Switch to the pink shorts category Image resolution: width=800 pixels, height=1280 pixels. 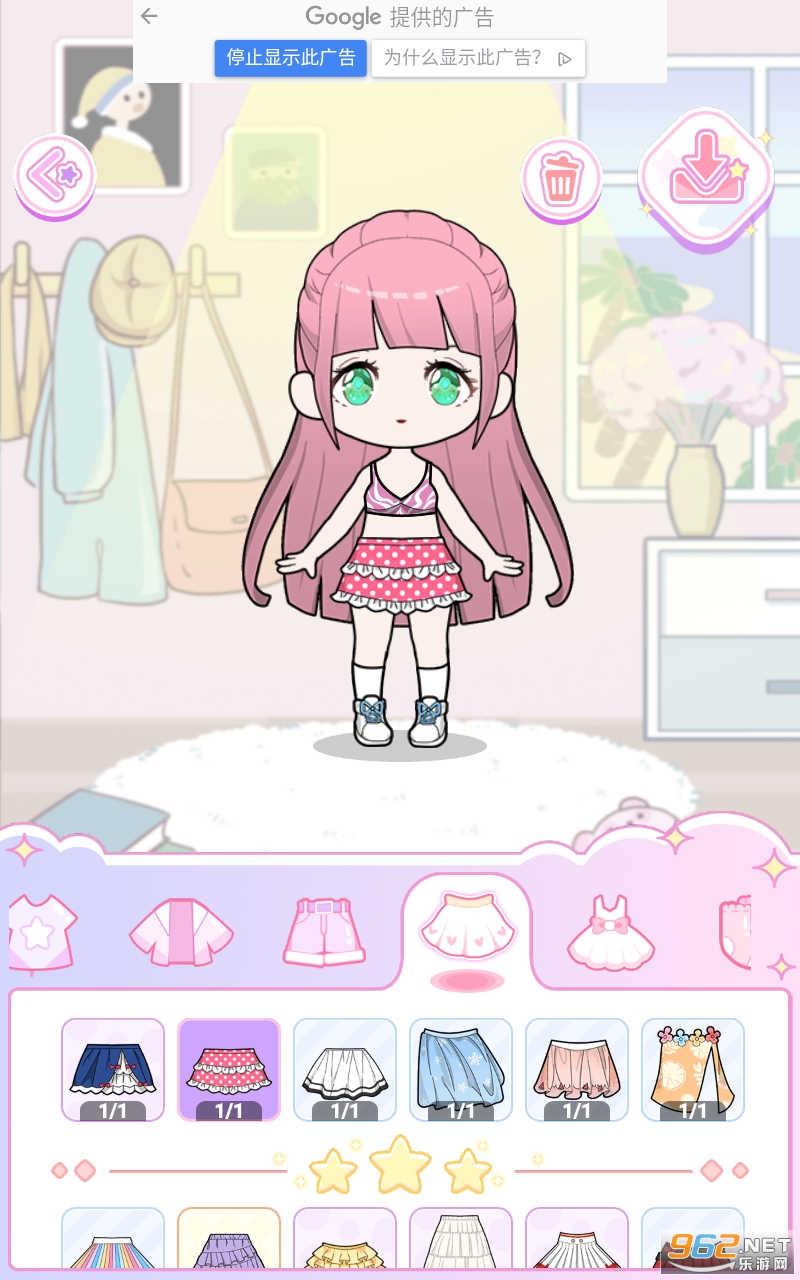324,932
